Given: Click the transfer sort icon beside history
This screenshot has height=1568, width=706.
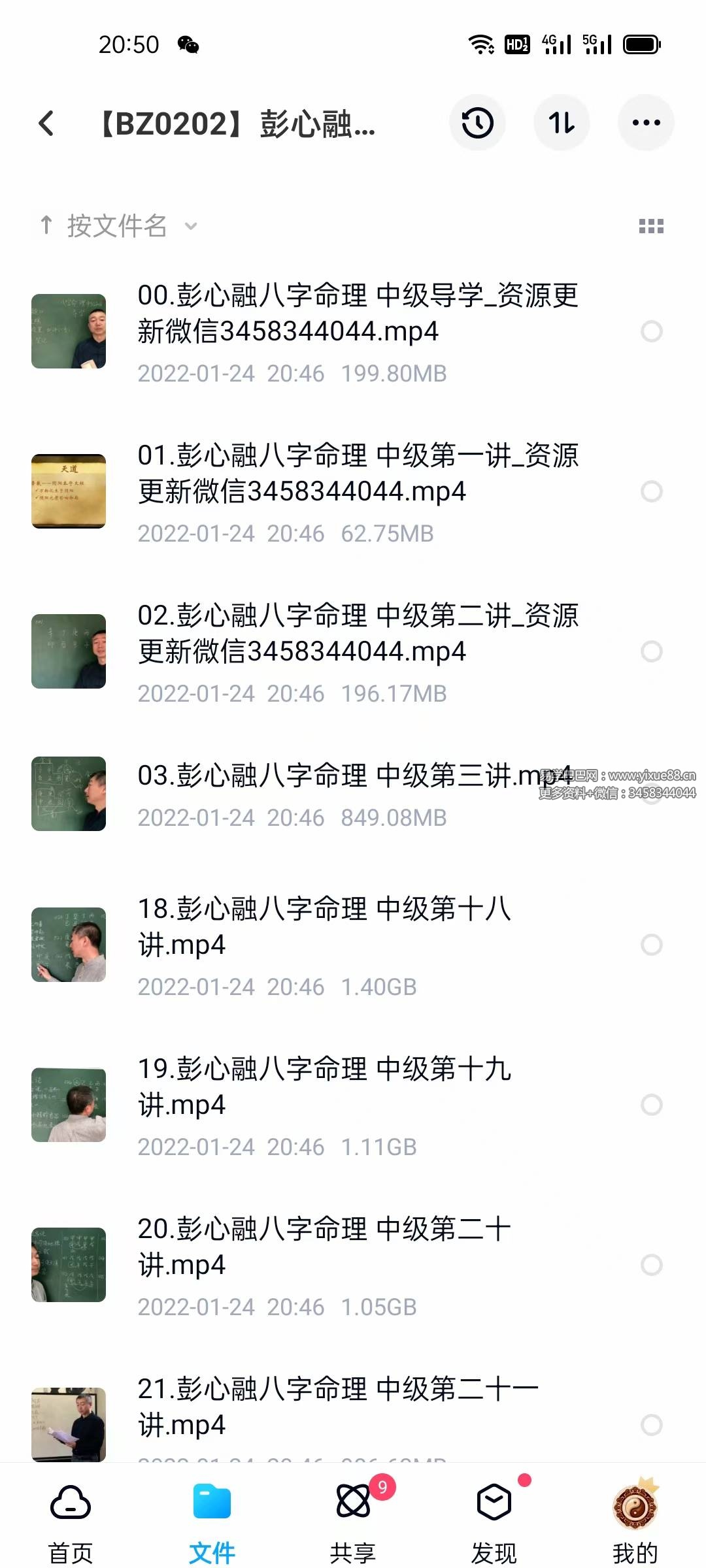Looking at the screenshot, I should click(x=562, y=123).
